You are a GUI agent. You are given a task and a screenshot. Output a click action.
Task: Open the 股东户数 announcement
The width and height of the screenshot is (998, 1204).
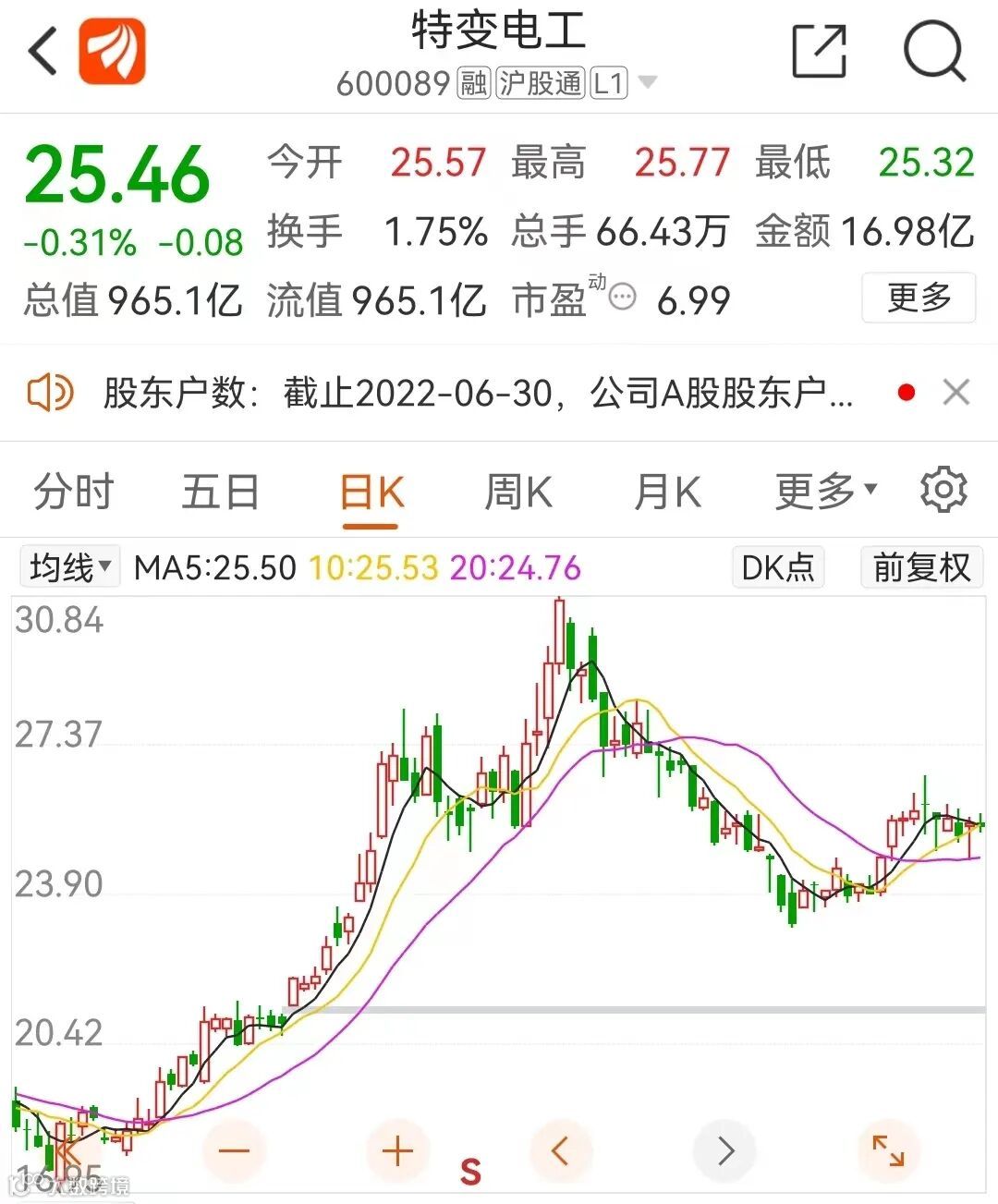(x=477, y=394)
